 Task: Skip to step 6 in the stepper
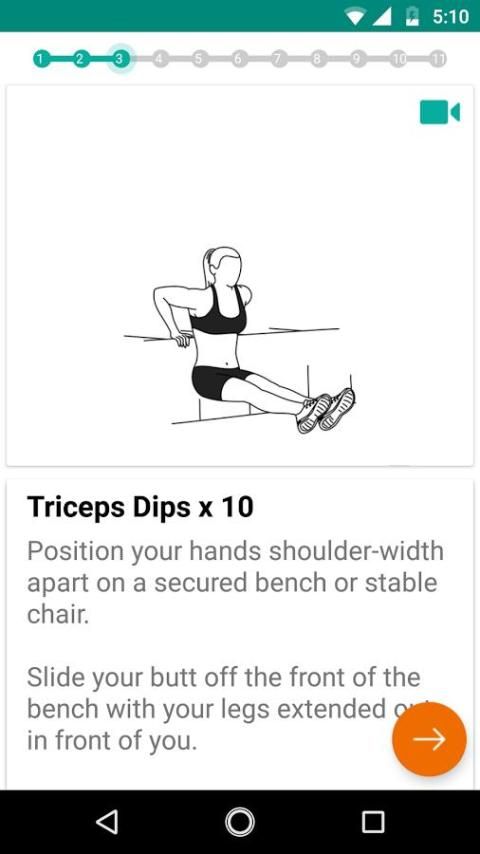[x=238, y=59]
